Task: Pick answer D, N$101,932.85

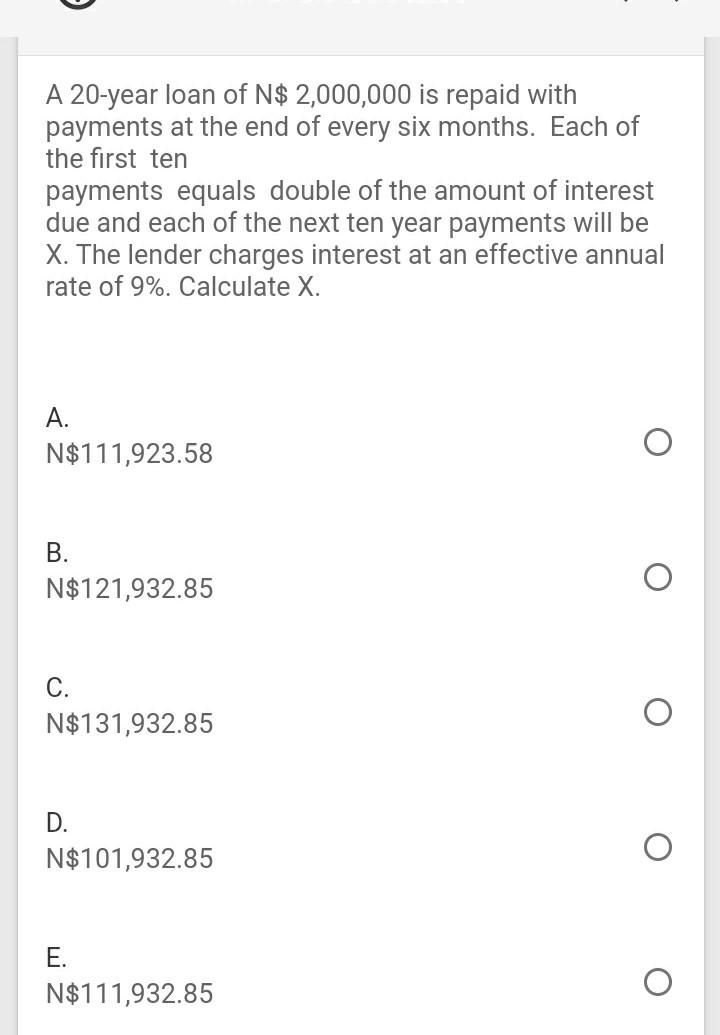Action: pos(657,848)
